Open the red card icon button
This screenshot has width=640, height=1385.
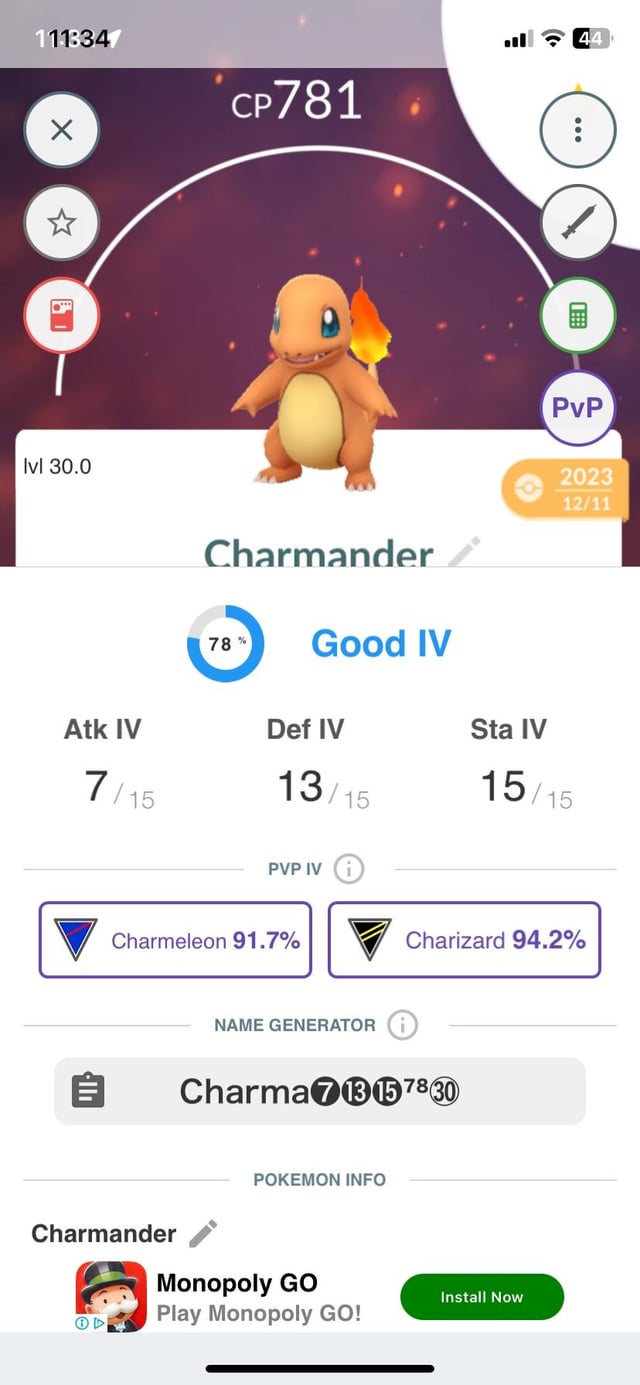tap(61, 315)
